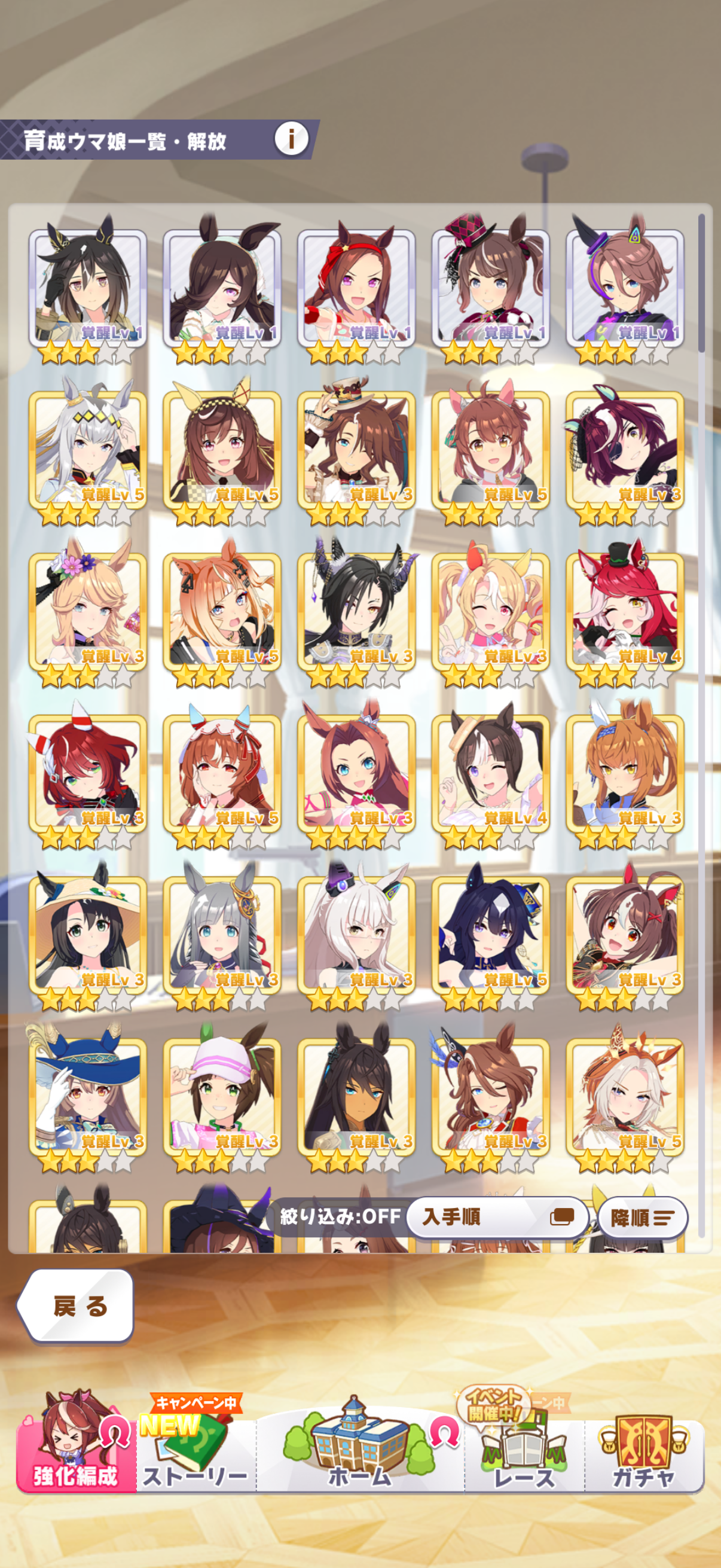Select the silver-haired girl with diamond headband
Image resolution: width=721 pixels, height=1568 pixels.
coord(88,450)
